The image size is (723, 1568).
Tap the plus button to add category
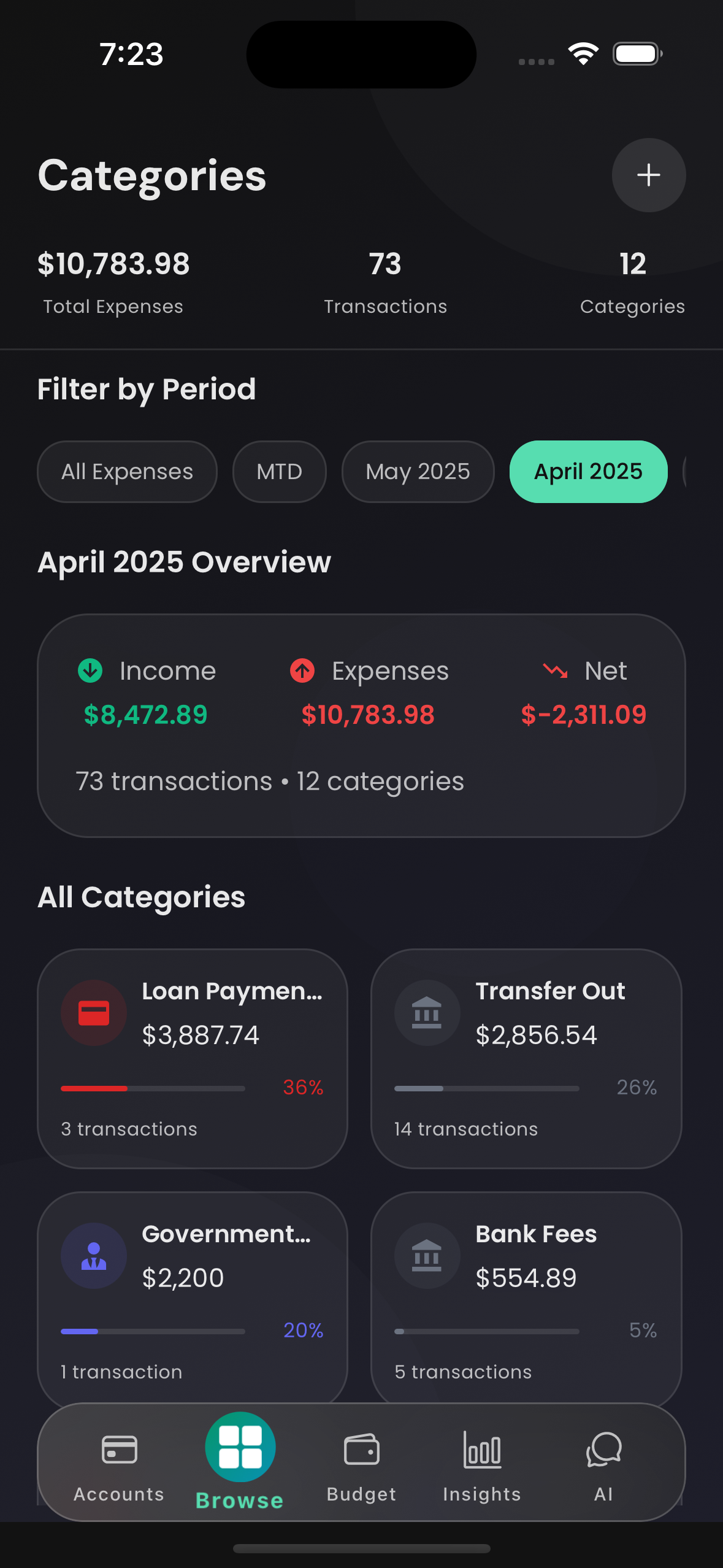click(648, 175)
